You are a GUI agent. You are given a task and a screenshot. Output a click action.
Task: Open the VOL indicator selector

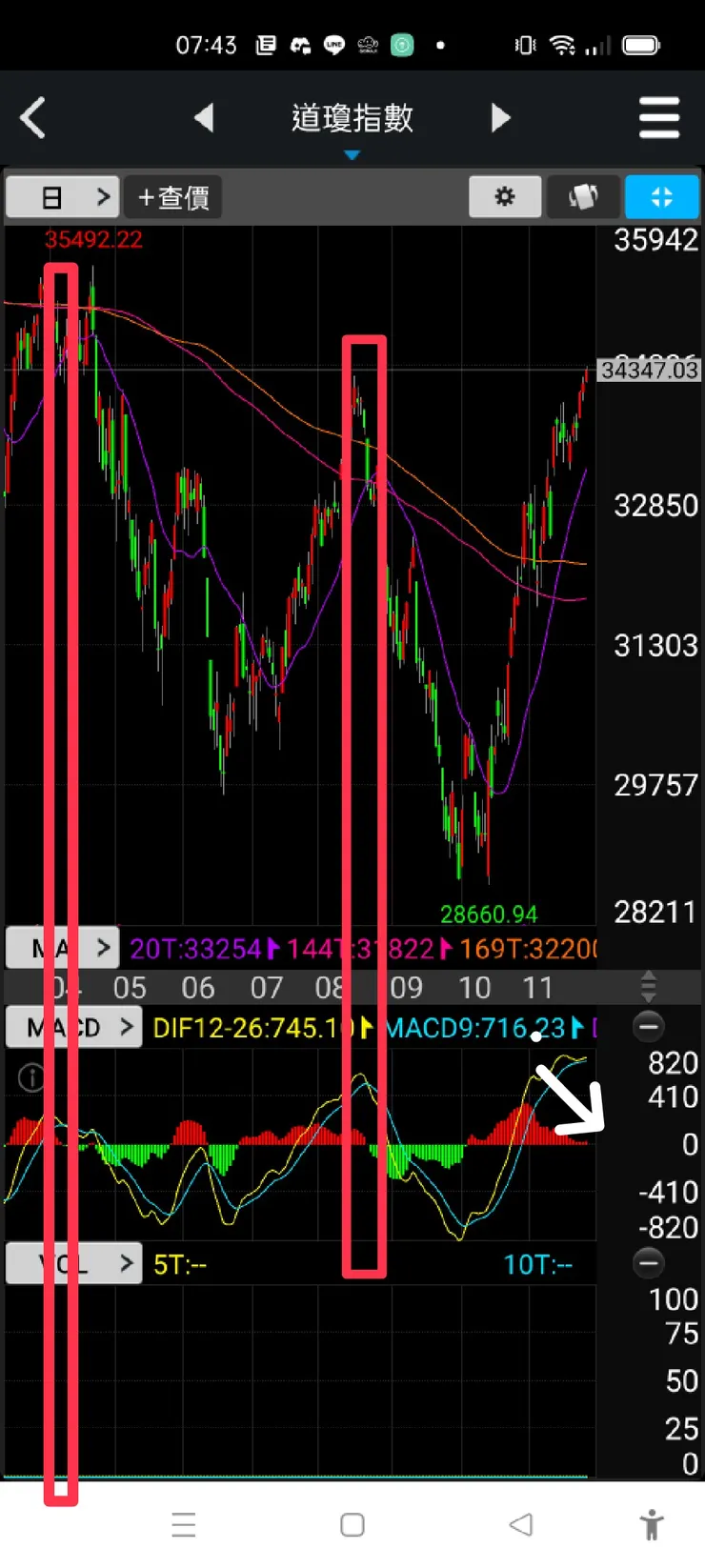coord(74,1264)
